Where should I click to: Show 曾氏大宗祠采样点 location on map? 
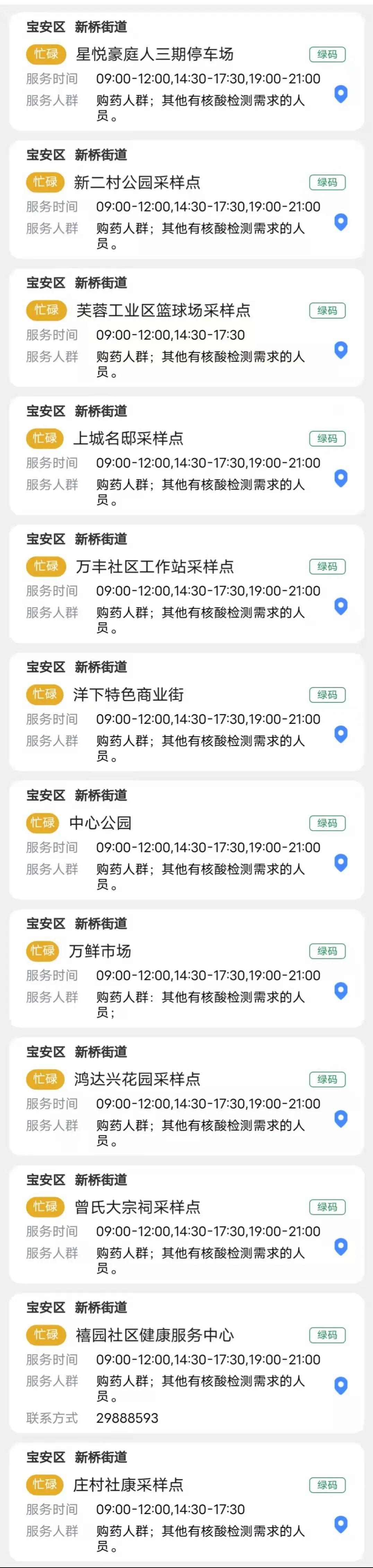341,1246
